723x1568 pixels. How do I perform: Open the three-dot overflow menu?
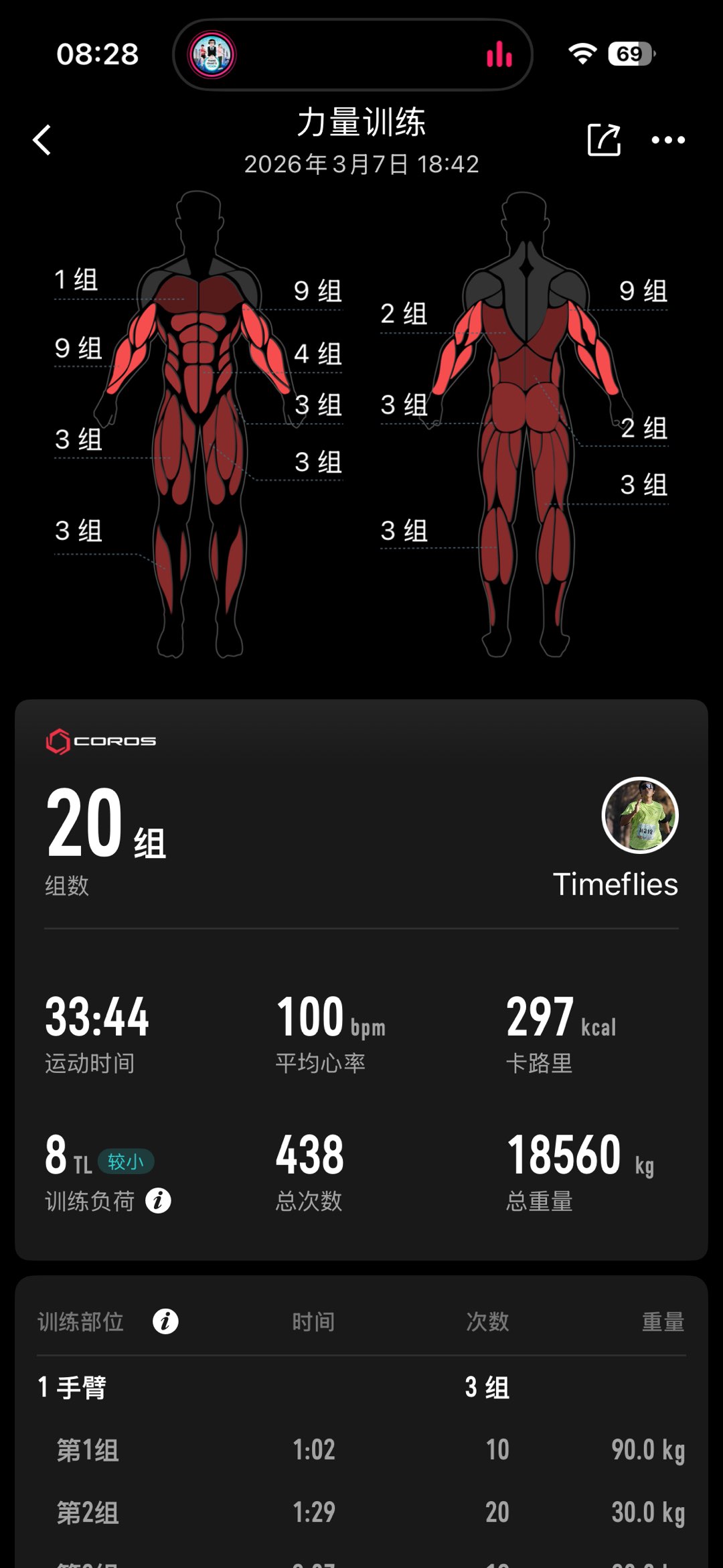point(668,140)
